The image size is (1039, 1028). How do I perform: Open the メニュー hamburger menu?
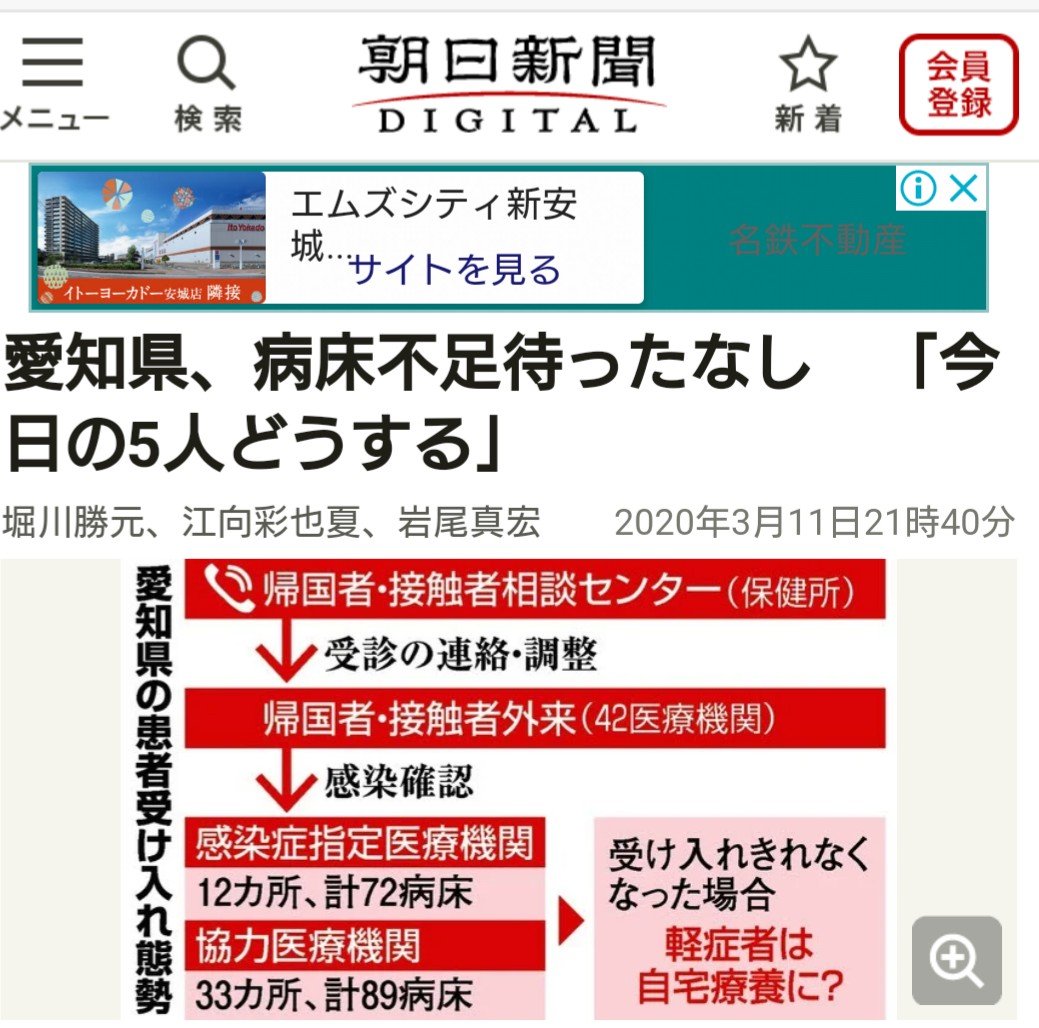[x=52, y=86]
